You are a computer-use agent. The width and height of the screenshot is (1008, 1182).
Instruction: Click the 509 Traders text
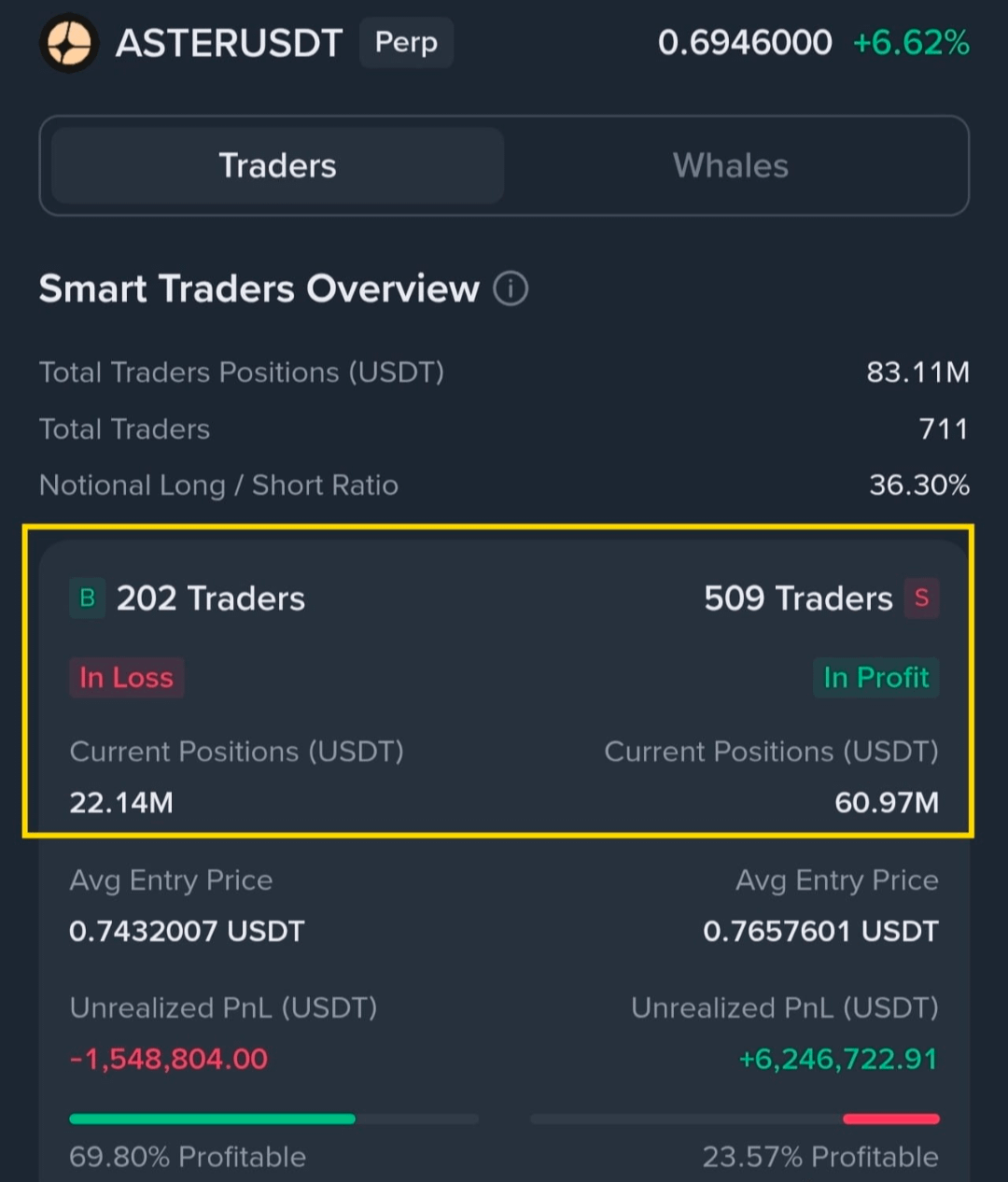pyautogui.click(x=797, y=598)
